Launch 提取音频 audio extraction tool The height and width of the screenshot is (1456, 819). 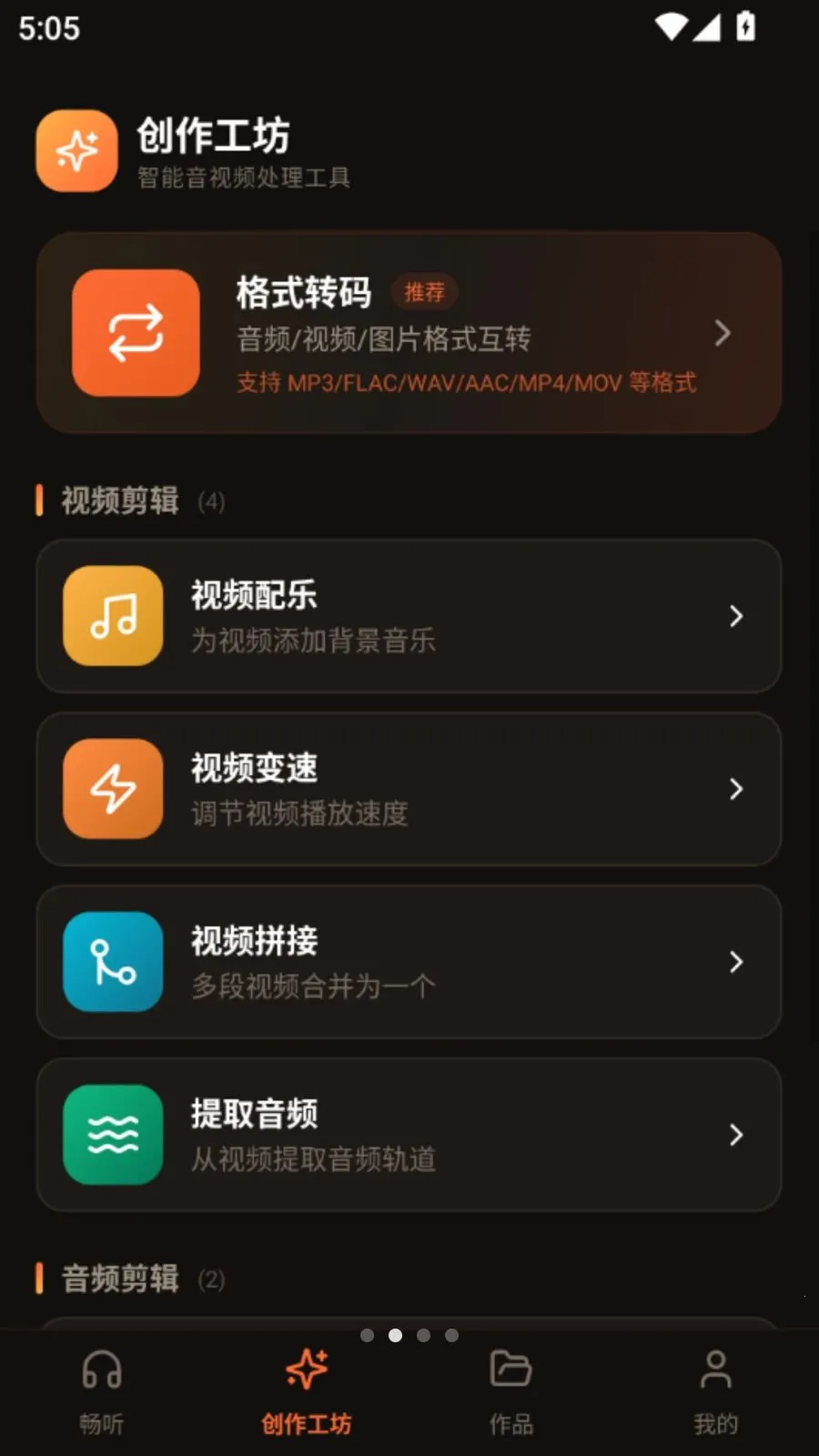[x=409, y=1135]
